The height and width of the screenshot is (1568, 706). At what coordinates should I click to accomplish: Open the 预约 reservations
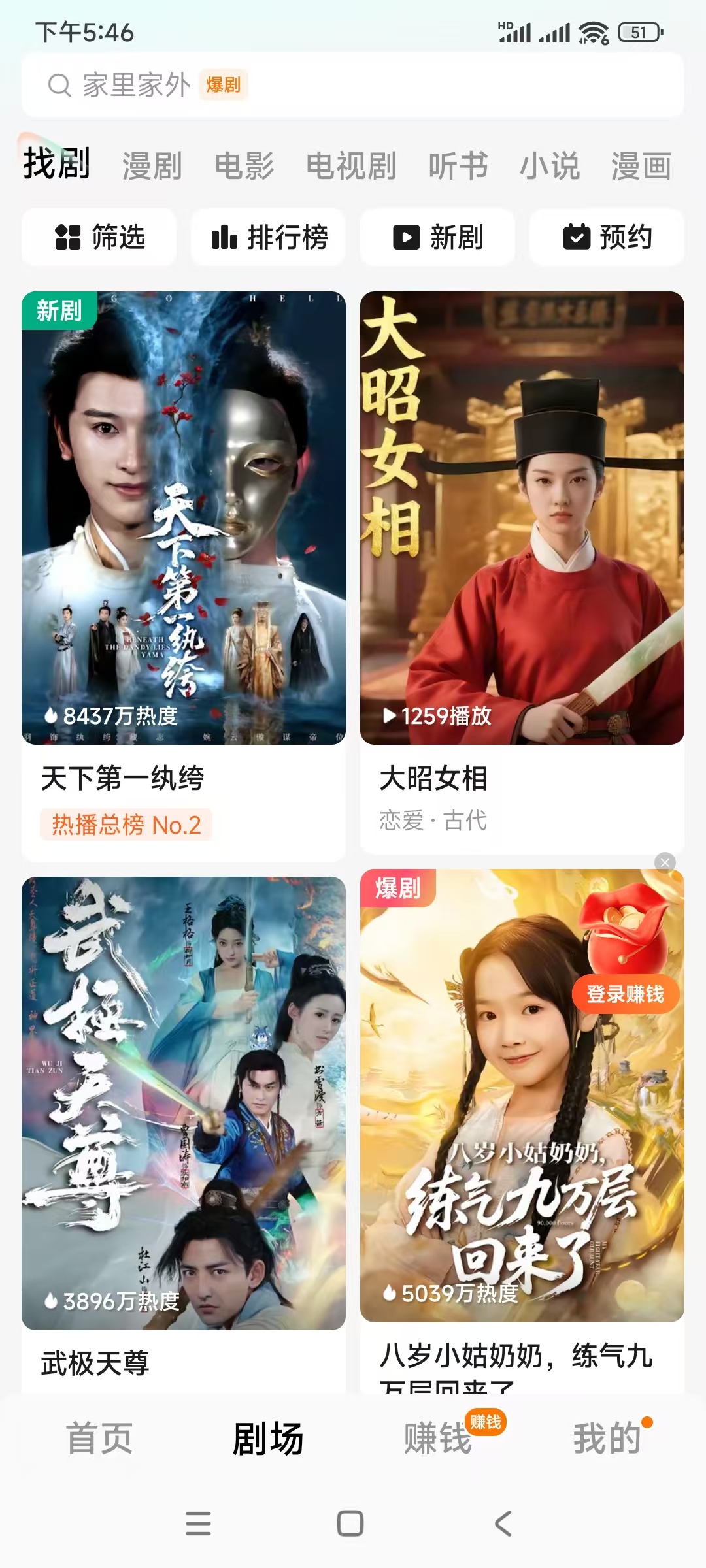click(607, 237)
